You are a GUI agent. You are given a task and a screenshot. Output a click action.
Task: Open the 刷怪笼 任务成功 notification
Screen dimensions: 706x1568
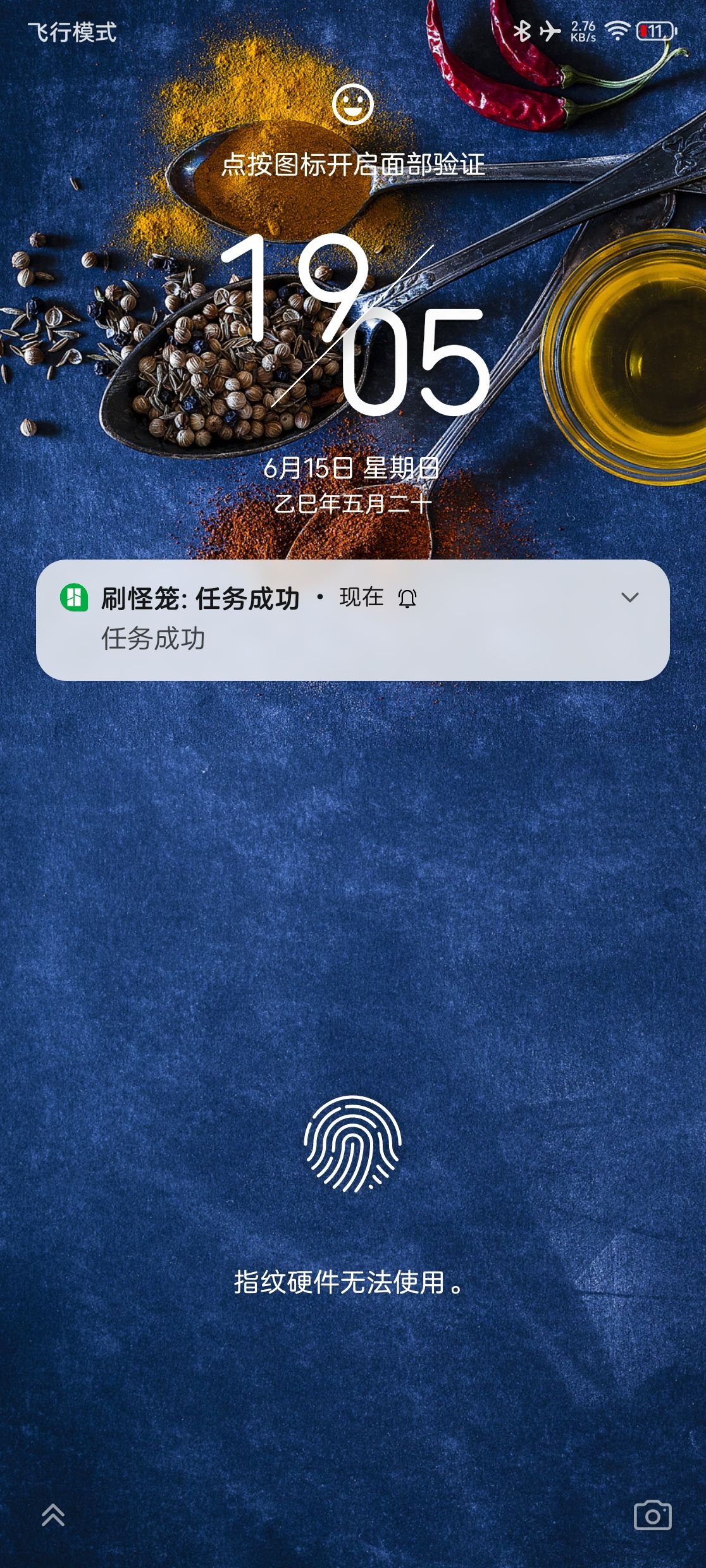point(316,620)
